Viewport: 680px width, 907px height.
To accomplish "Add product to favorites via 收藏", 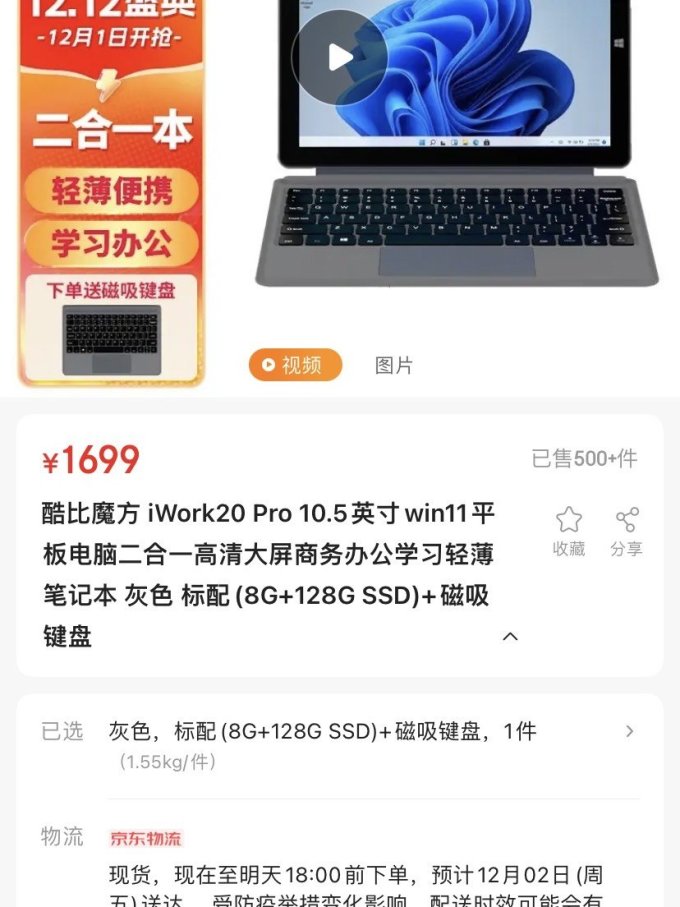I will (x=569, y=531).
